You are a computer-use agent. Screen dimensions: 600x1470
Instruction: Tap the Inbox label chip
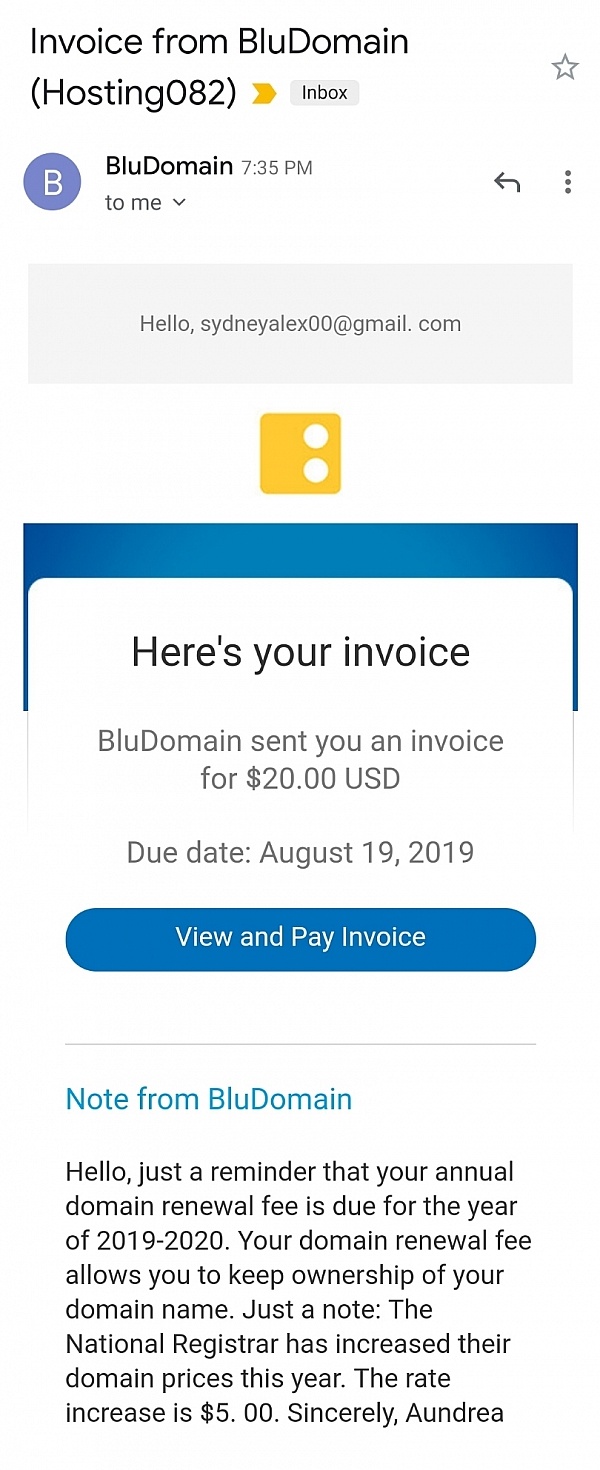[x=324, y=93]
